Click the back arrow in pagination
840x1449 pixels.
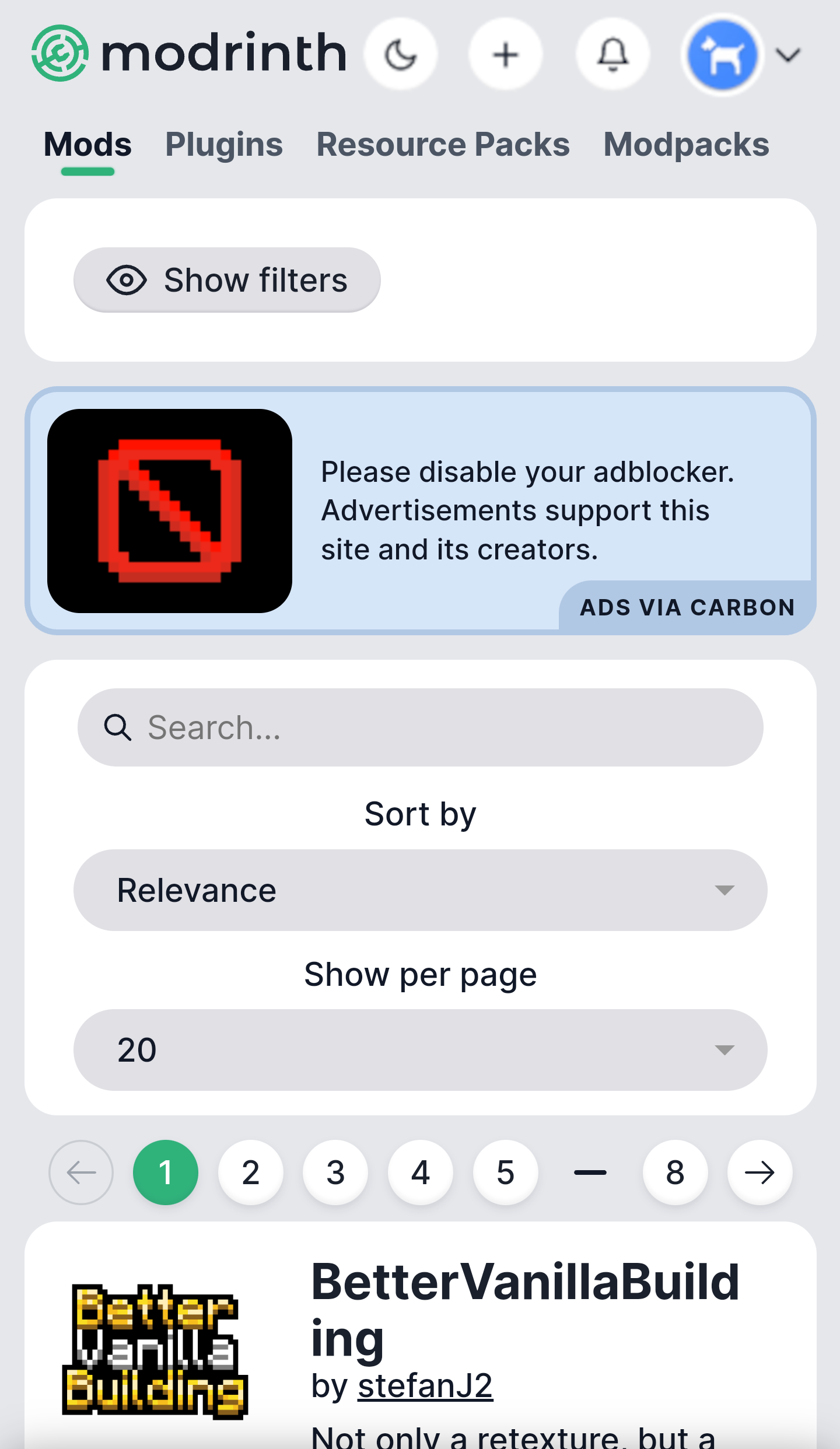click(x=81, y=1172)
